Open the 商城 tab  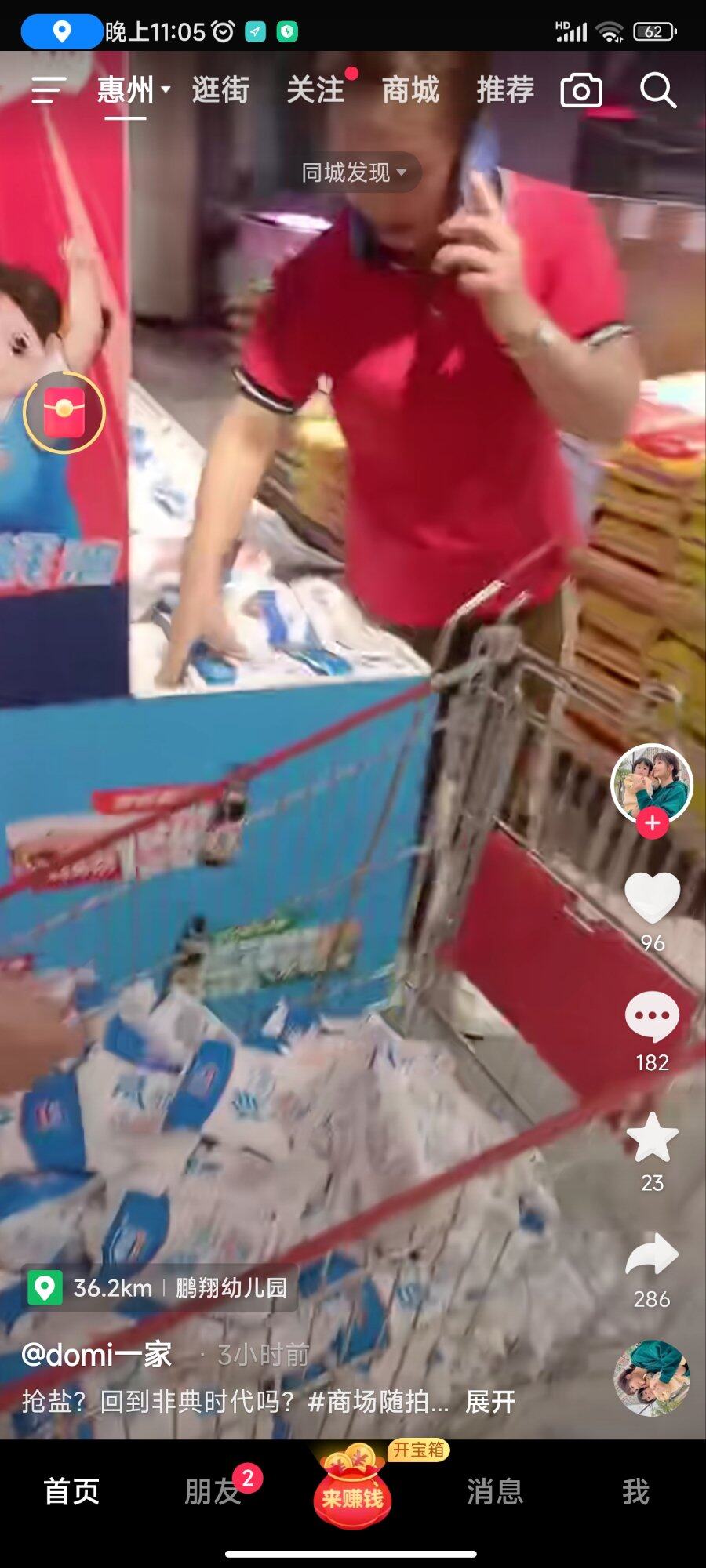(x=410, y=90)
